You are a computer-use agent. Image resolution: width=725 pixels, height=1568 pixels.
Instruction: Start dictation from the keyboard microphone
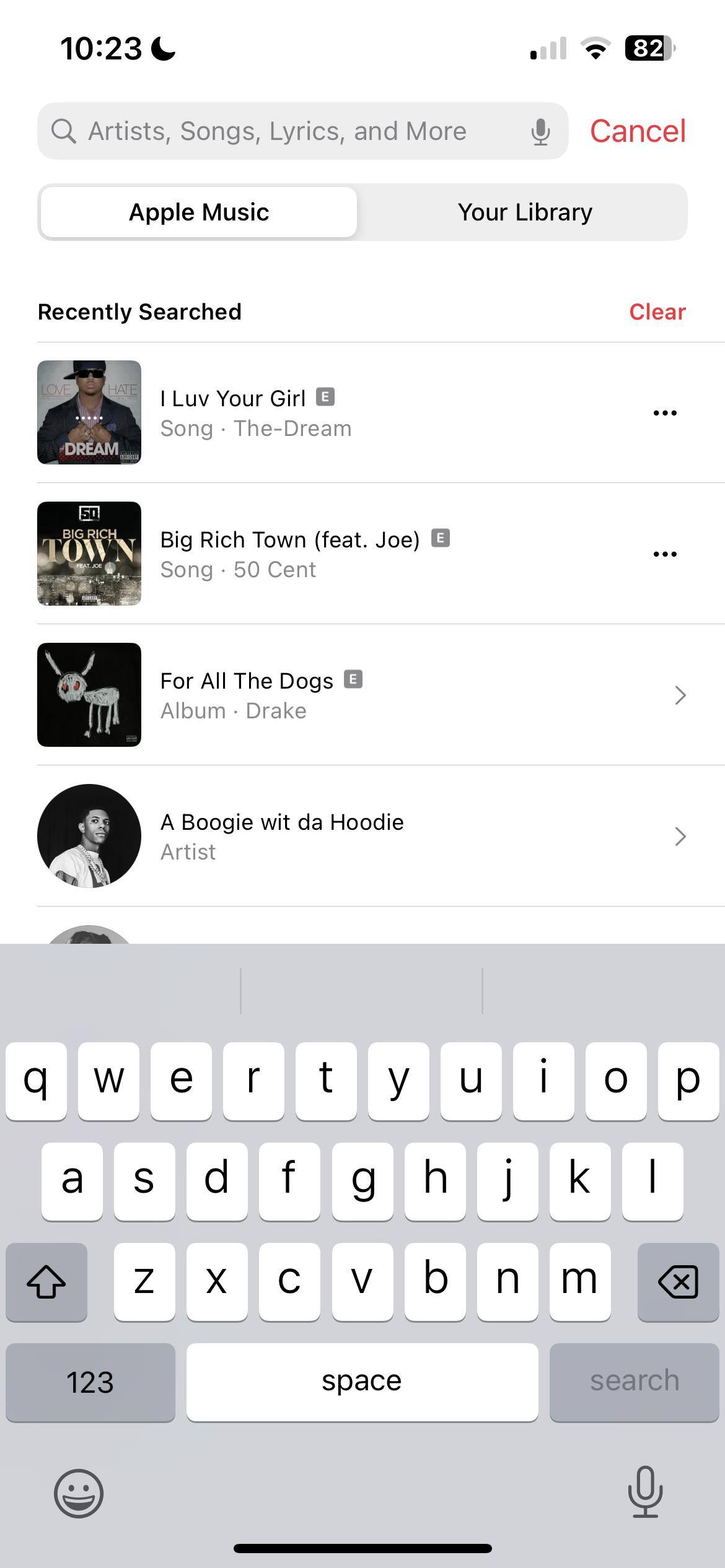point(645,1492)
